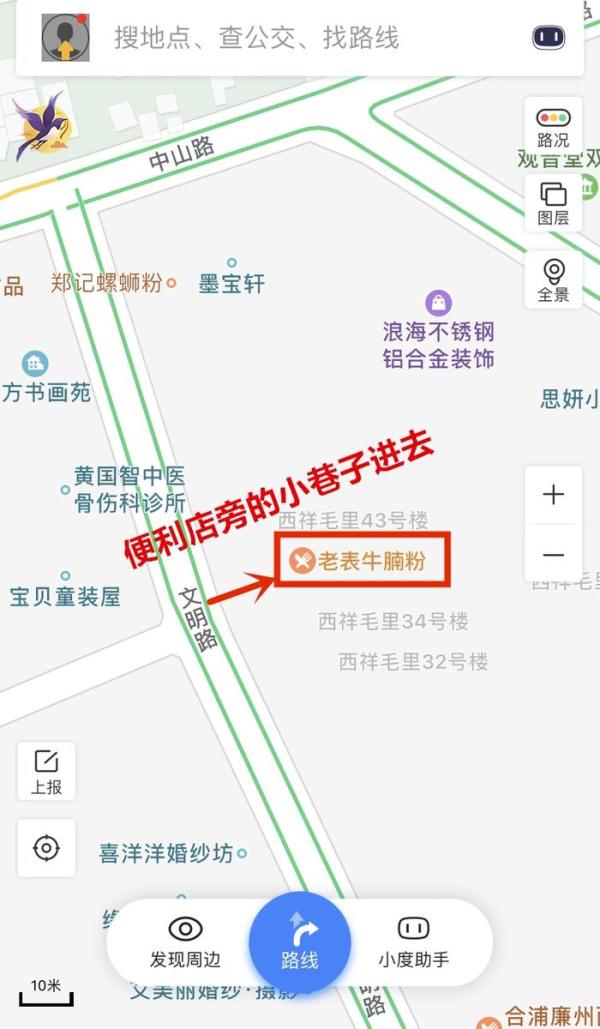Image resolution: width=600 pixels, height=1029 pixels.
Task: Select 老表牛腩粉 restaurant on the map
Action: [359, 561]
